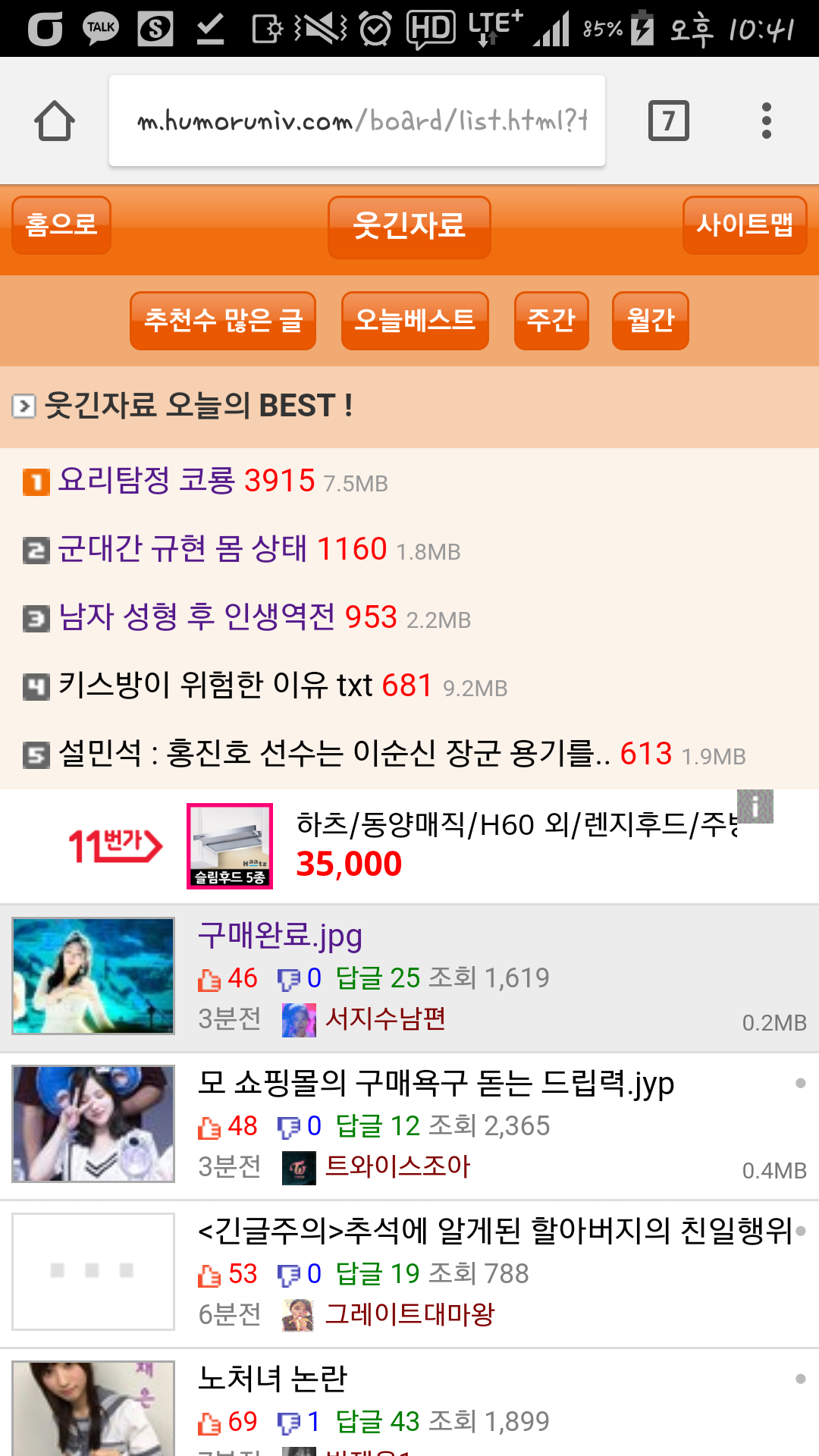Open top post 요리탐정 코룡
The height and width of the screenshot is (1456, 819).
click(187, 482)
